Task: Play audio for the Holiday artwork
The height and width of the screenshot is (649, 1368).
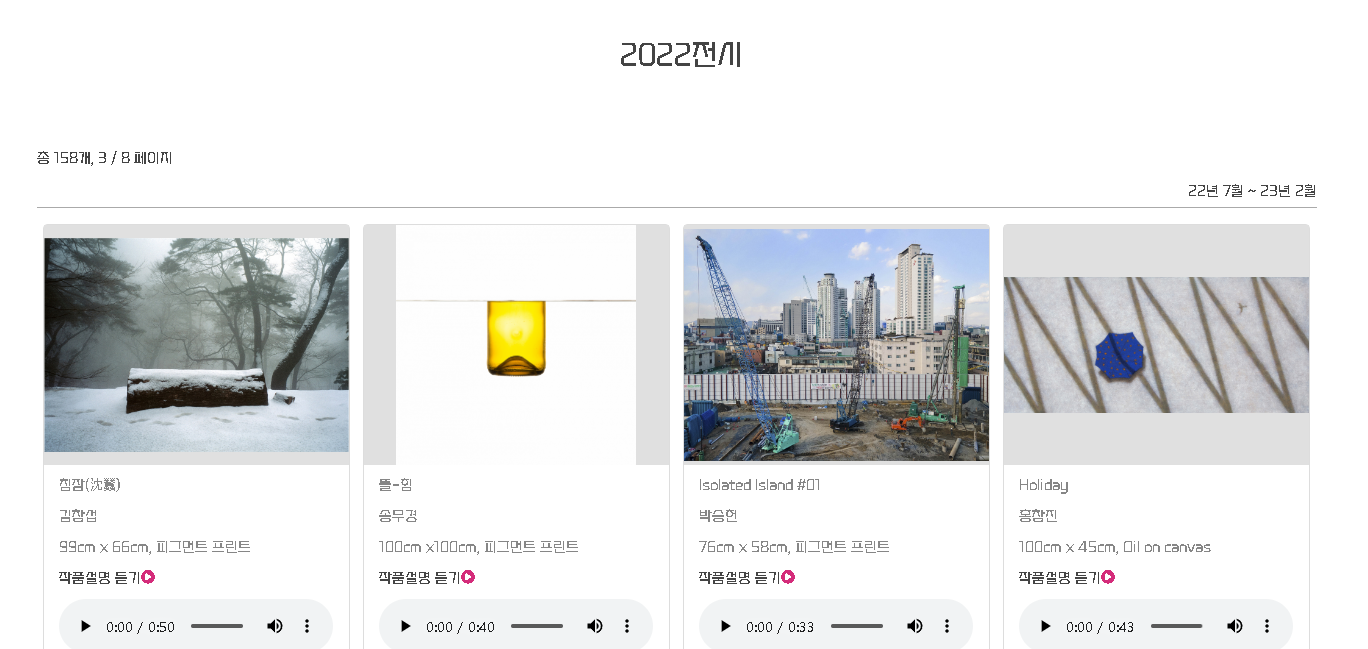Action: click(x=1046, y=626)
